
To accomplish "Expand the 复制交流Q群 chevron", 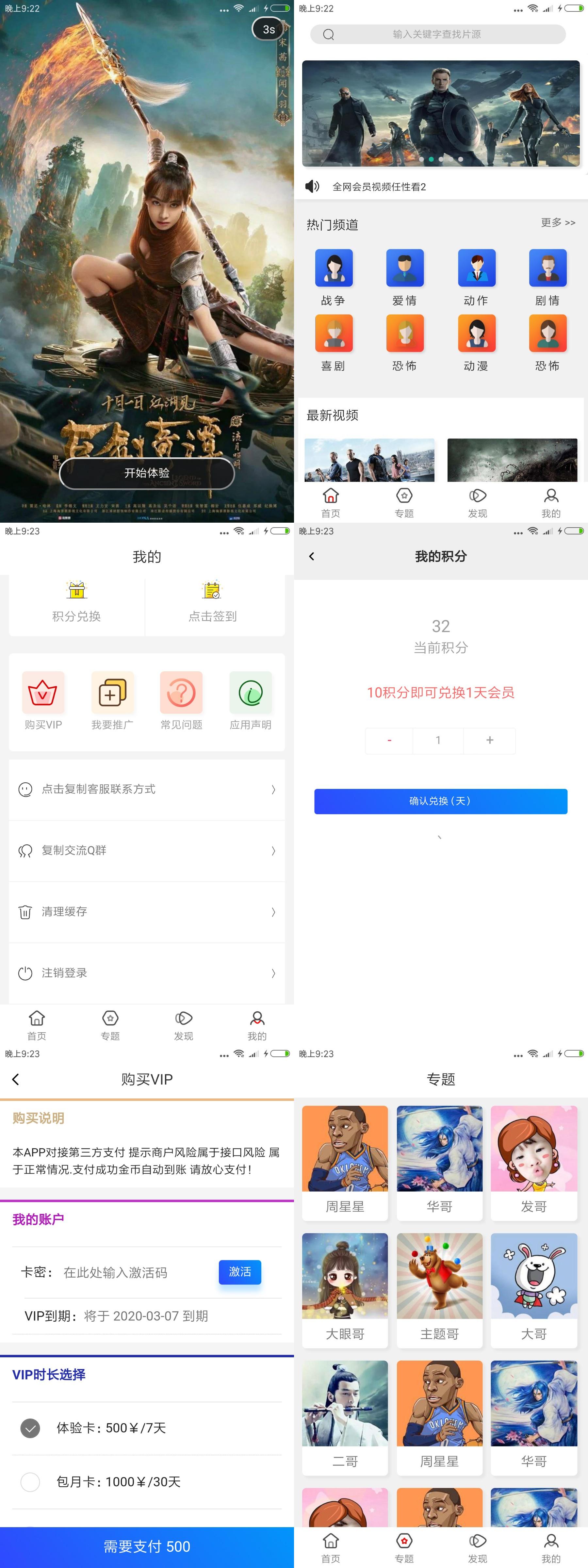I will click(x=273, y=850).
